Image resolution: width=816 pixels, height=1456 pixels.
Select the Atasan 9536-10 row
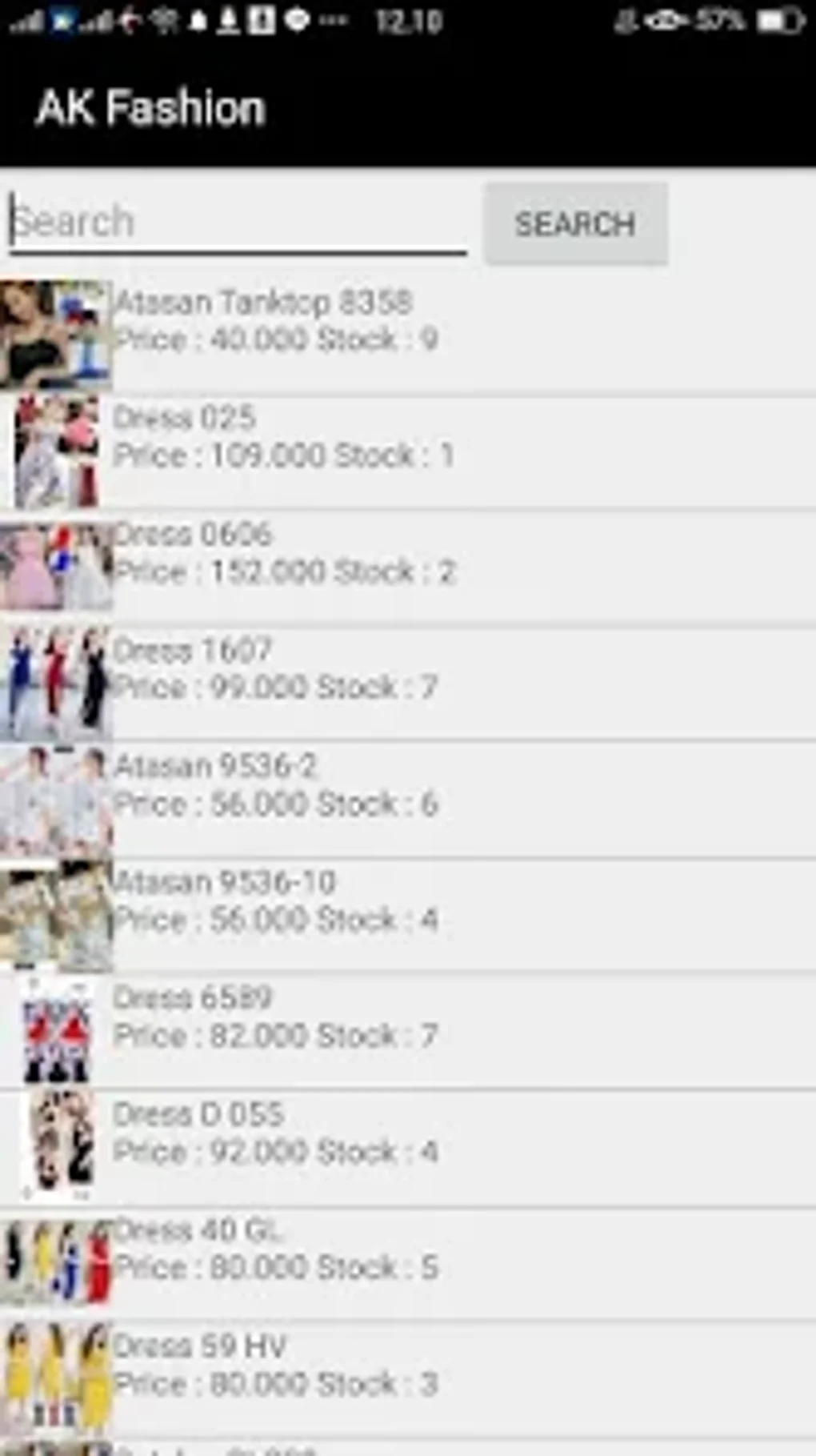(x=408, y=917)
